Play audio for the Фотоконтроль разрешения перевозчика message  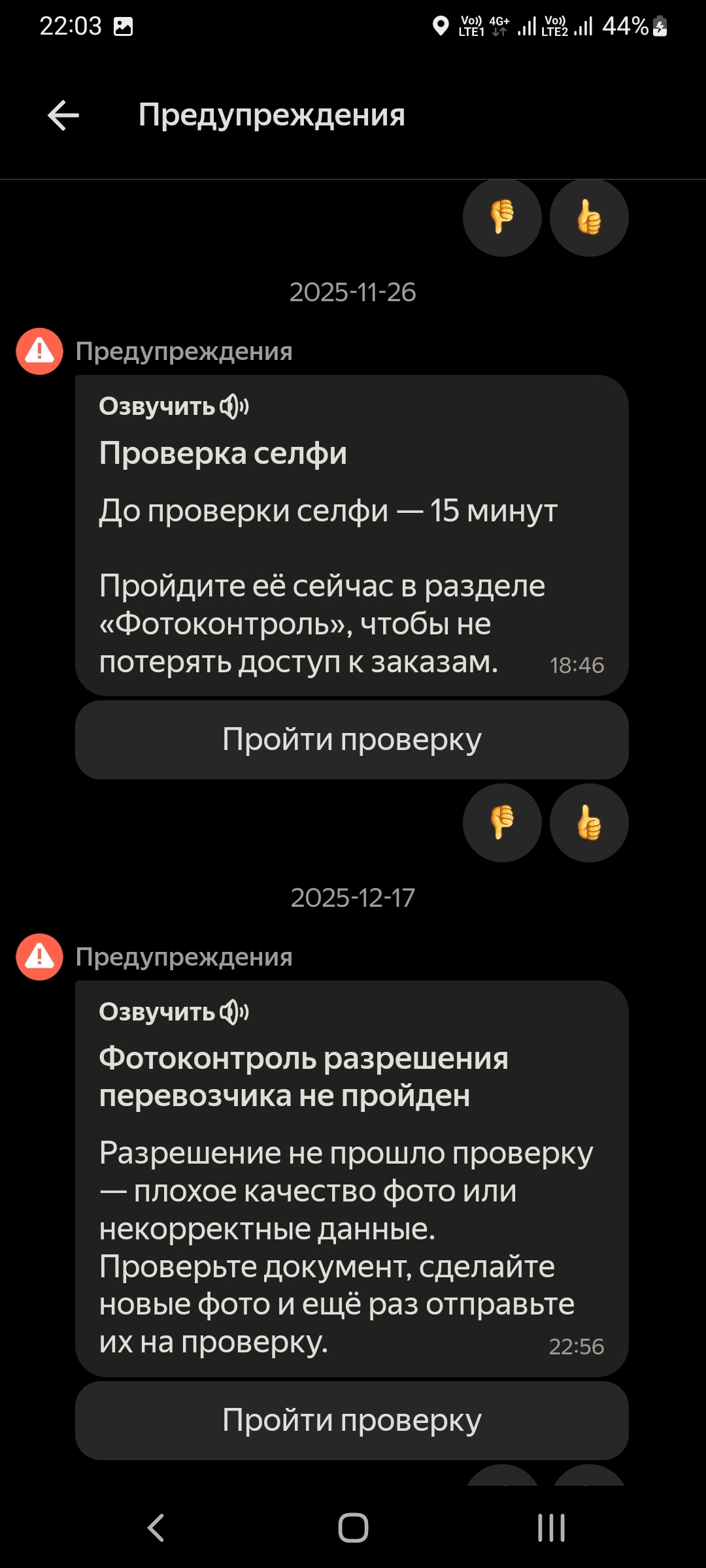click(174, 1012)
